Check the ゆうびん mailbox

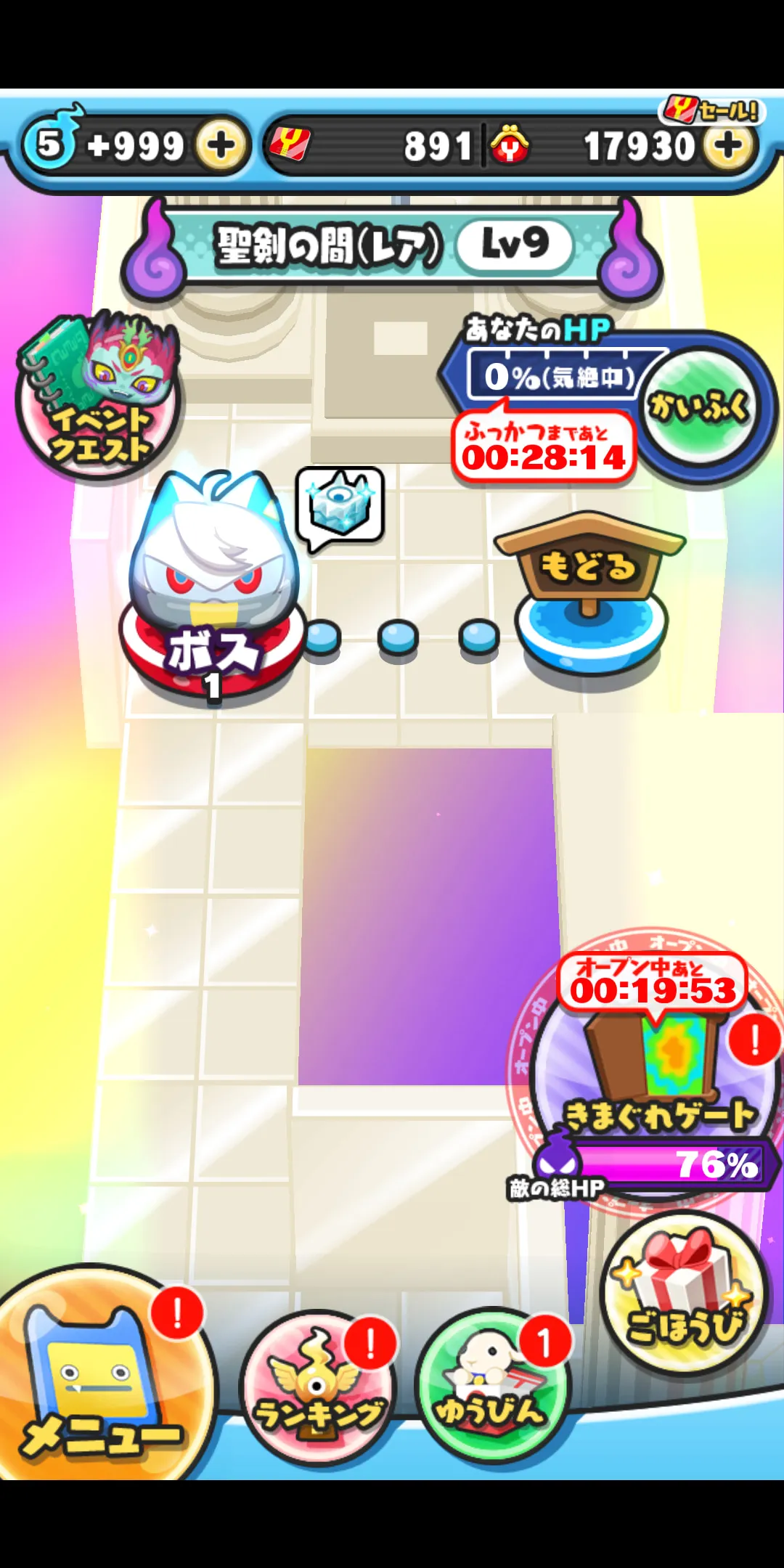(491, 1385)
